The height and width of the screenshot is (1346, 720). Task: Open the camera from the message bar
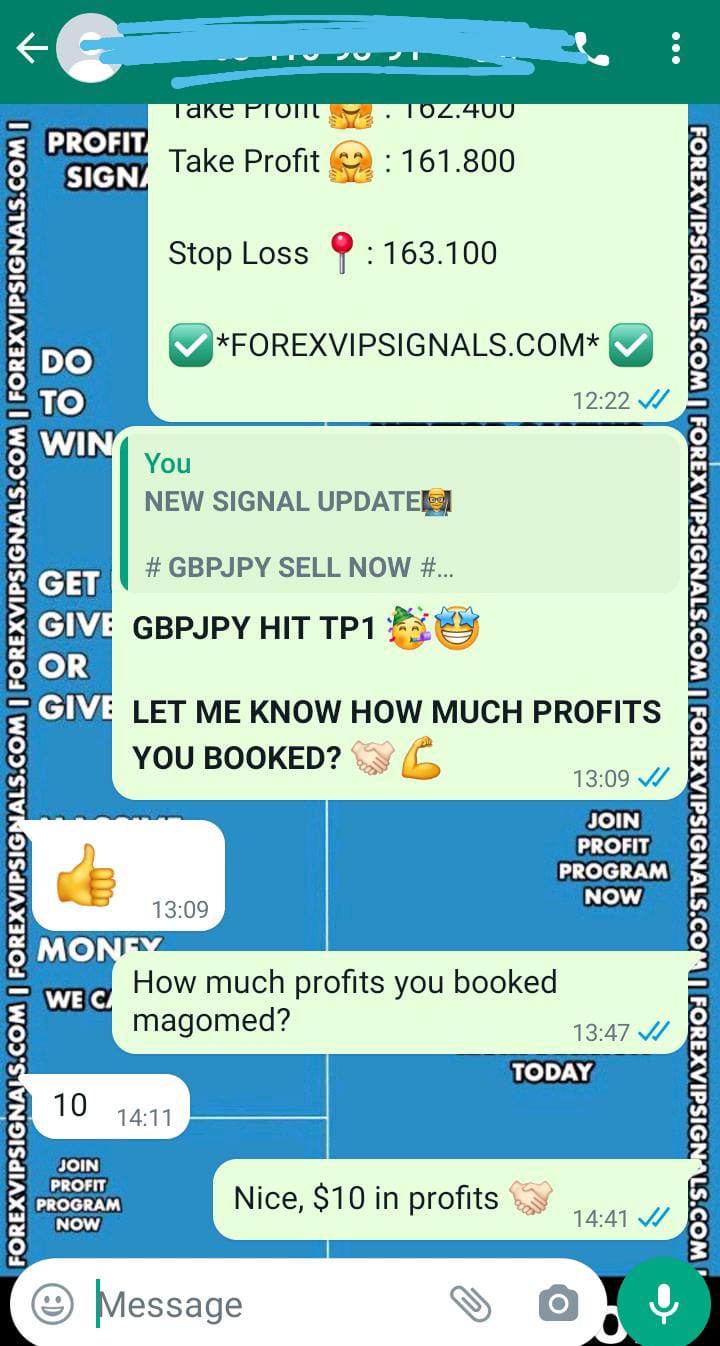click(558, 1303)
